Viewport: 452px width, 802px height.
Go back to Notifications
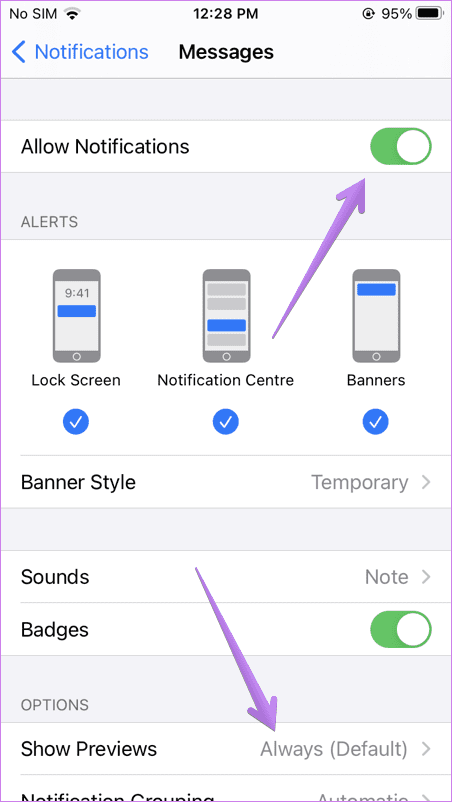point(80,52)
